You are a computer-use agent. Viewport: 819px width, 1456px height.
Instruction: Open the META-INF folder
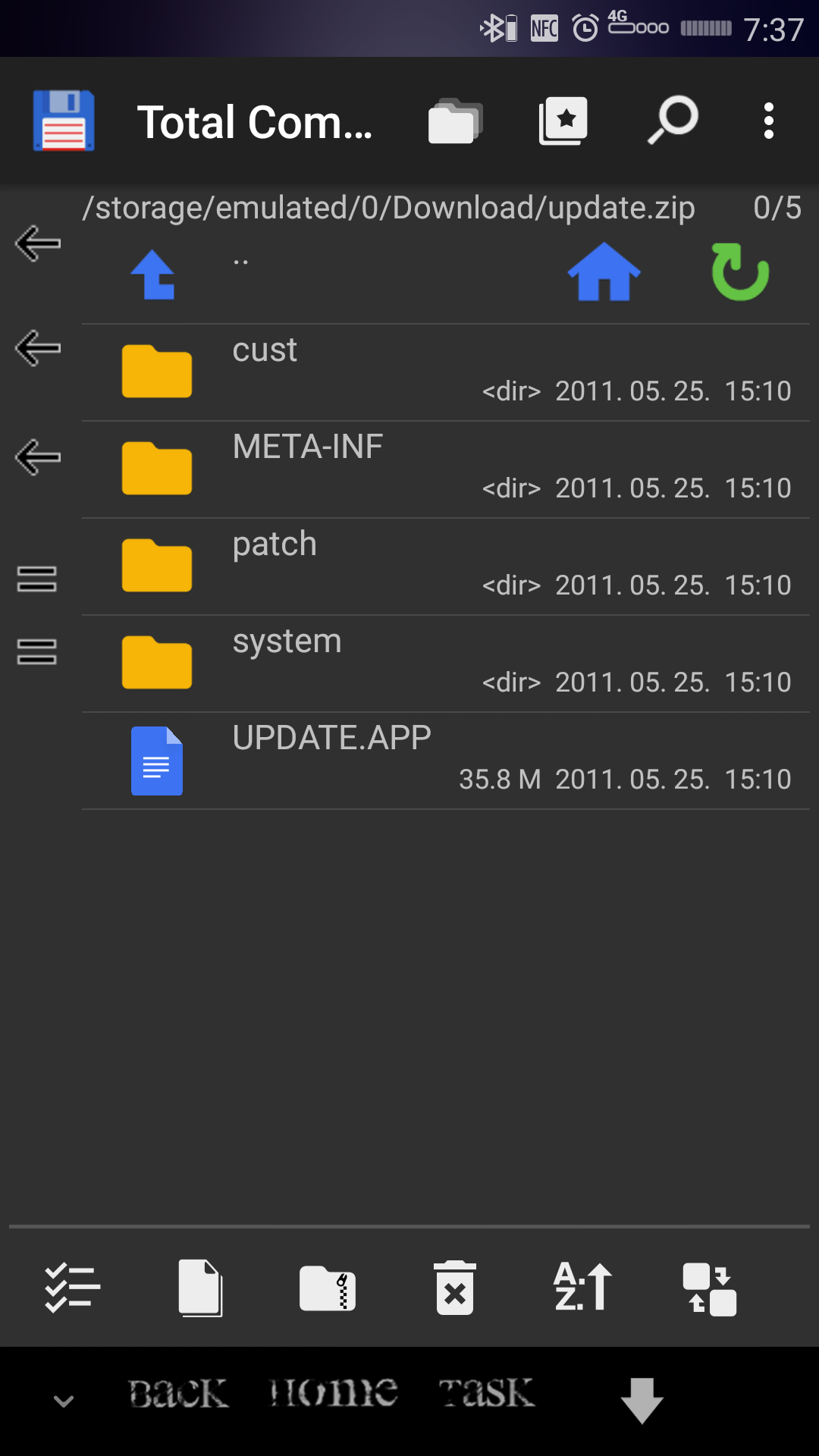pyautogui.click(x=445, y=469)
